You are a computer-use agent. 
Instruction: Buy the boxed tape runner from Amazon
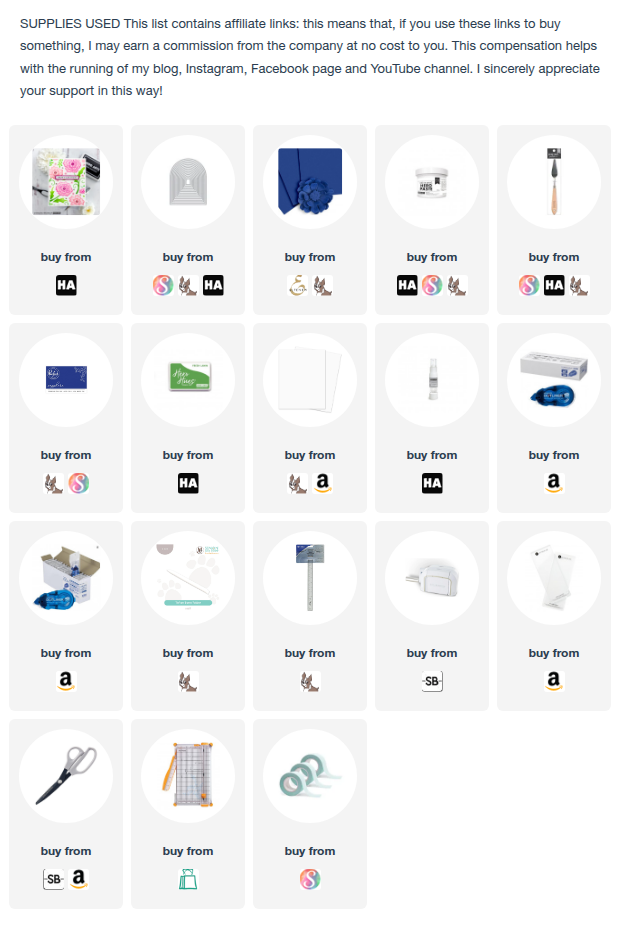(x=554, y=484)
